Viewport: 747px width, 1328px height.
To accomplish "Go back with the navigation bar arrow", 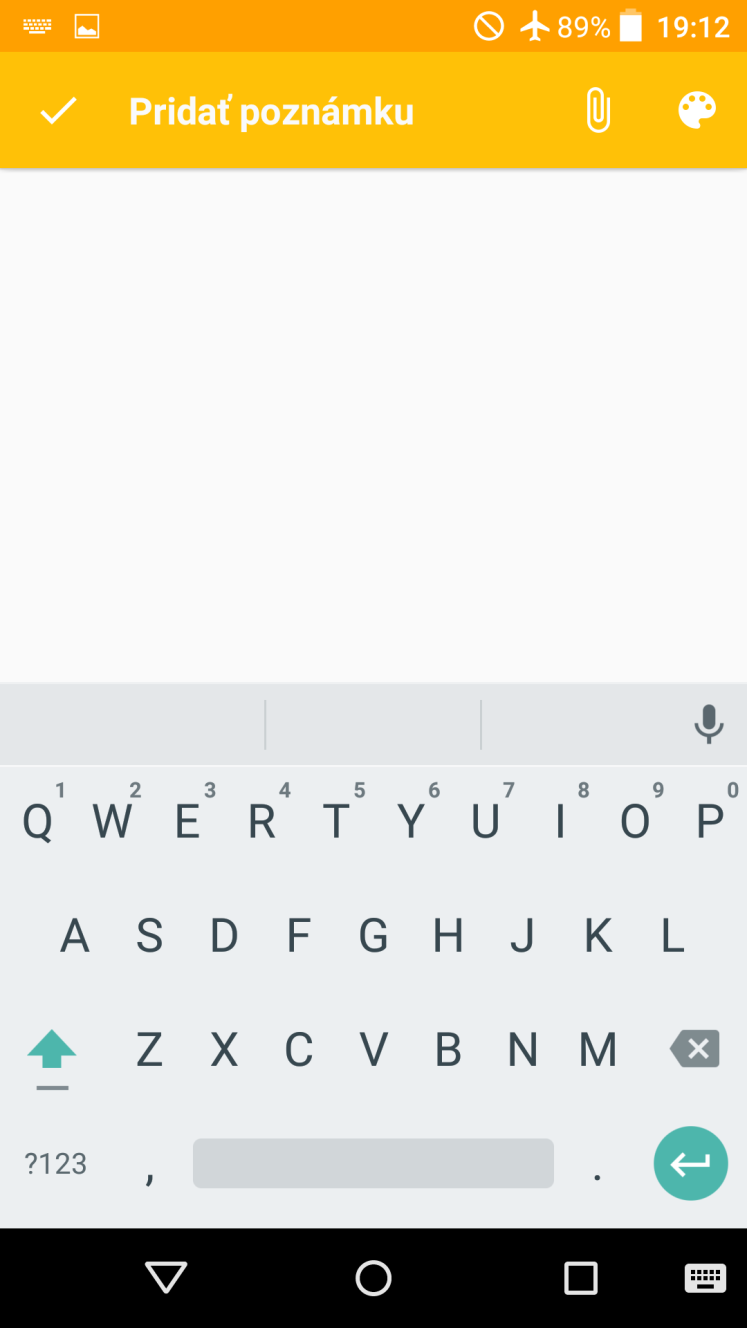I will coord(166,1277).
